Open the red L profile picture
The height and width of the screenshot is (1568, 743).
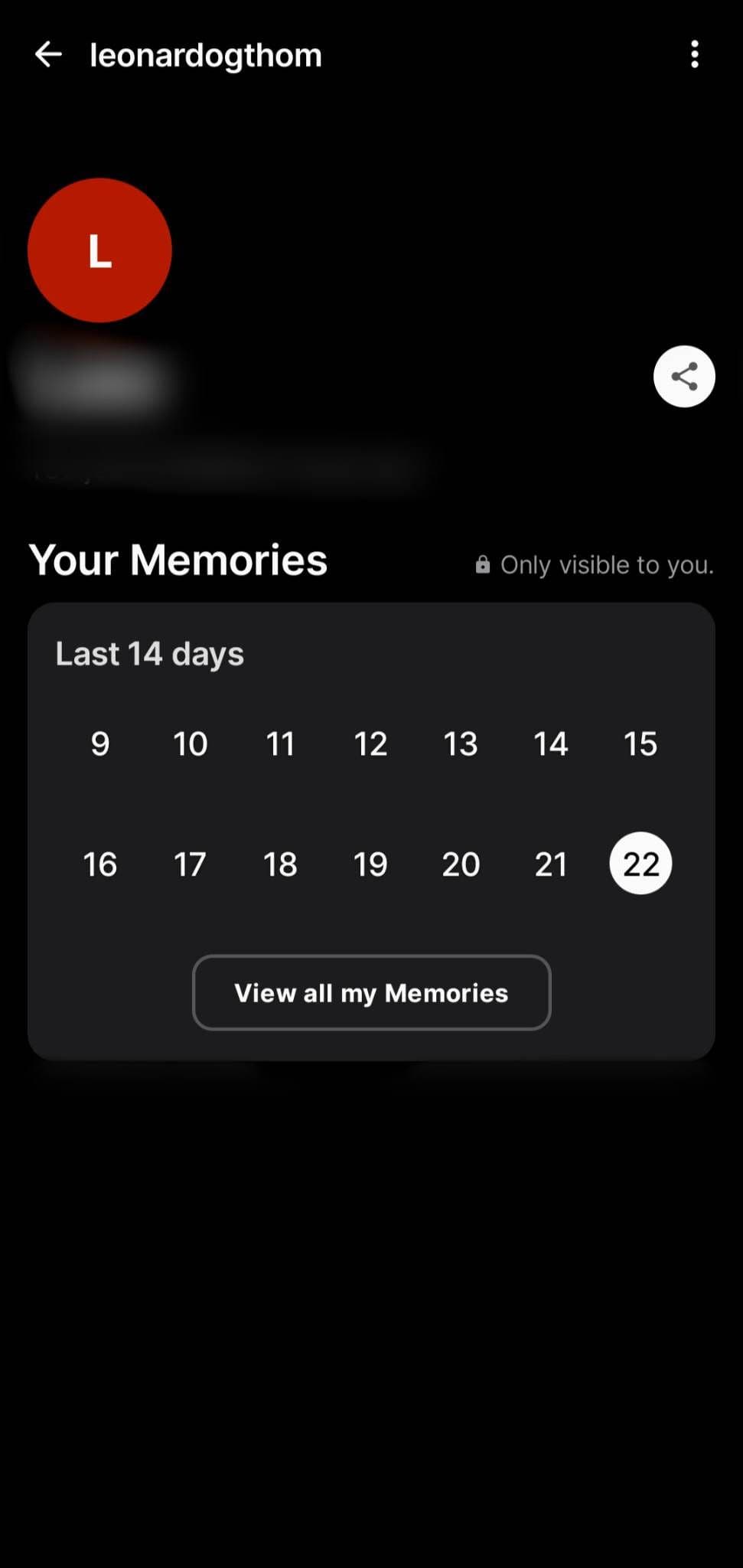click(99, 250)
